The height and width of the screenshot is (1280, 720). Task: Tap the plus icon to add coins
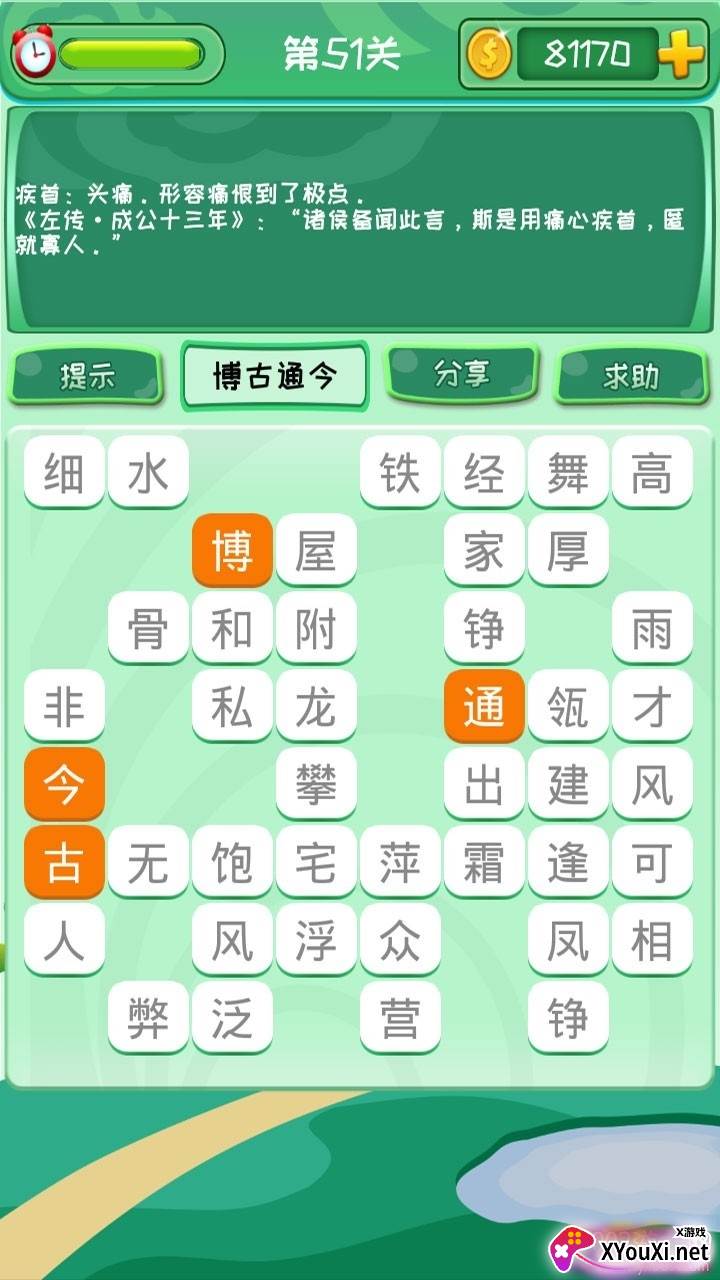682,54
